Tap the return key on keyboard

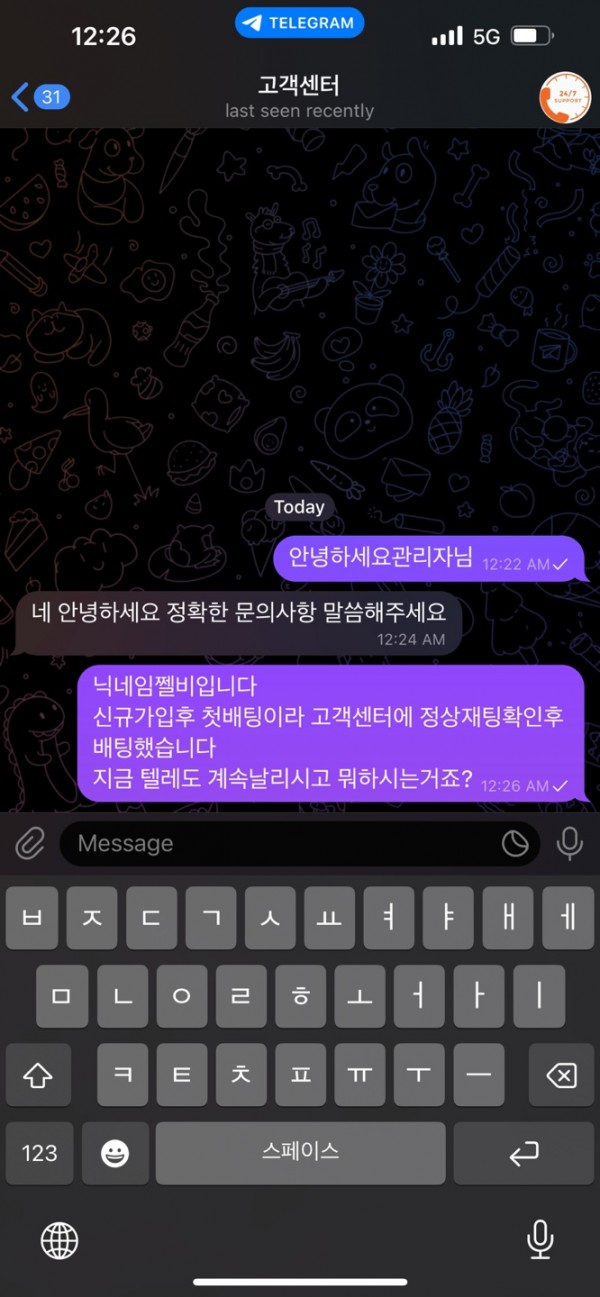(x=524, y=1153)
